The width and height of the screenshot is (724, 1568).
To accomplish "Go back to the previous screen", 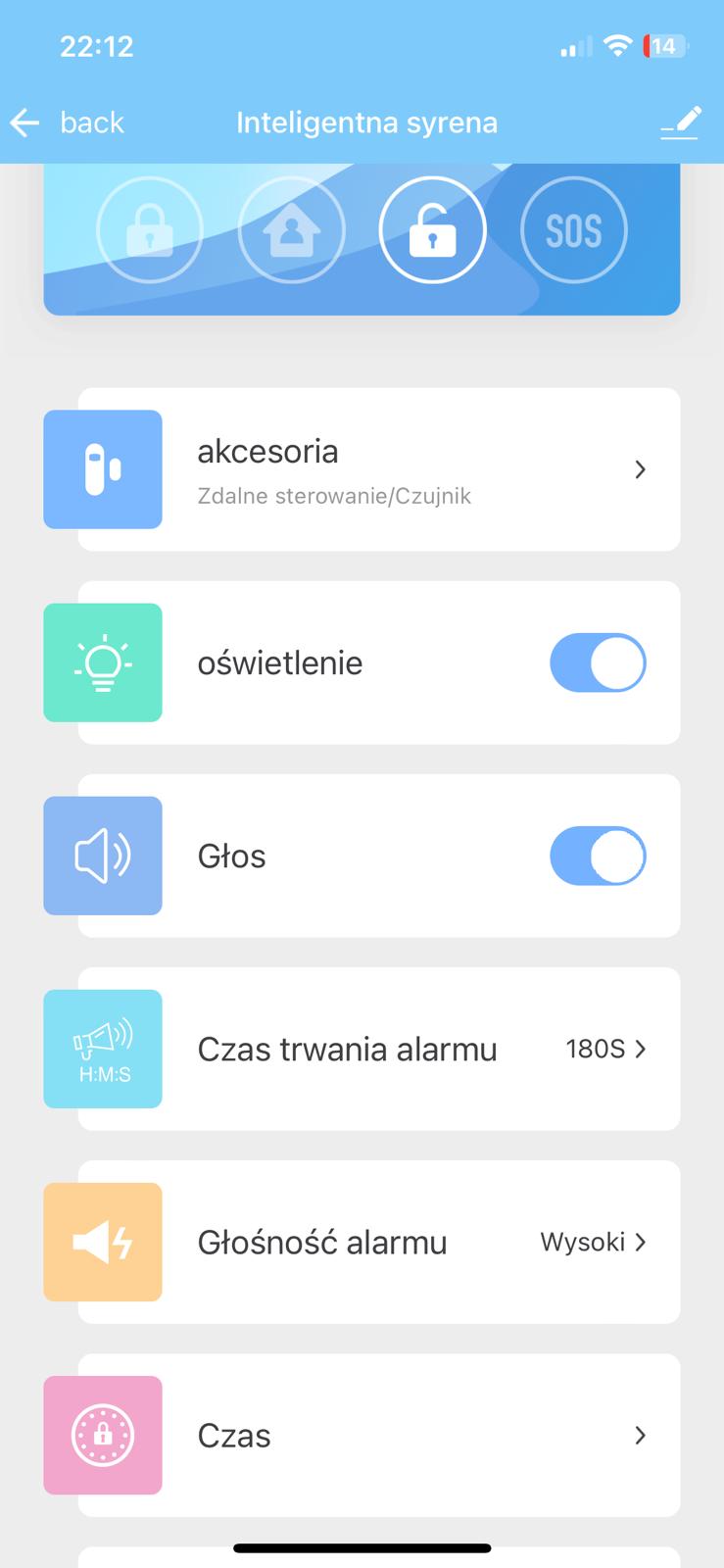I will tap(67, 122).
